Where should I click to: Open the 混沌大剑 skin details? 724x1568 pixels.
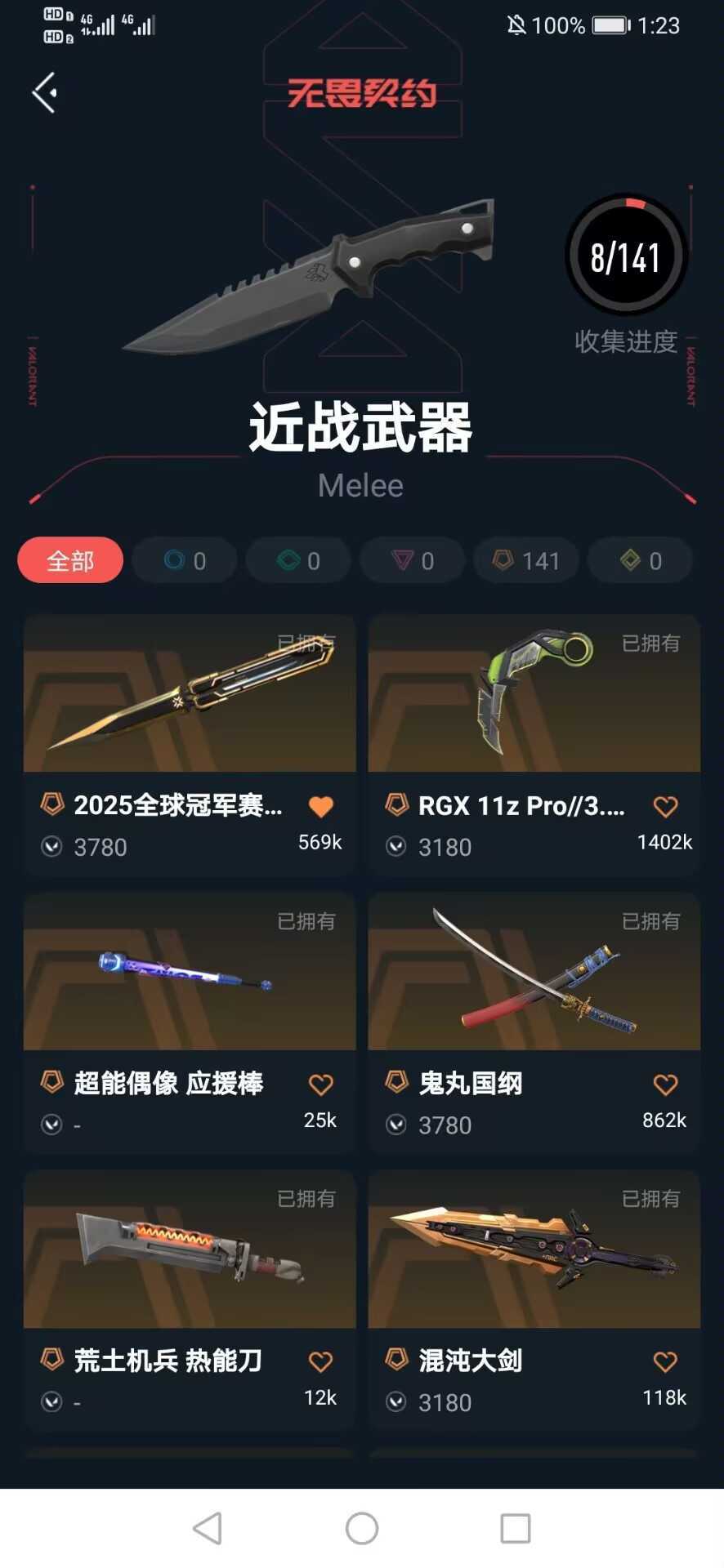pos(534,1251)
